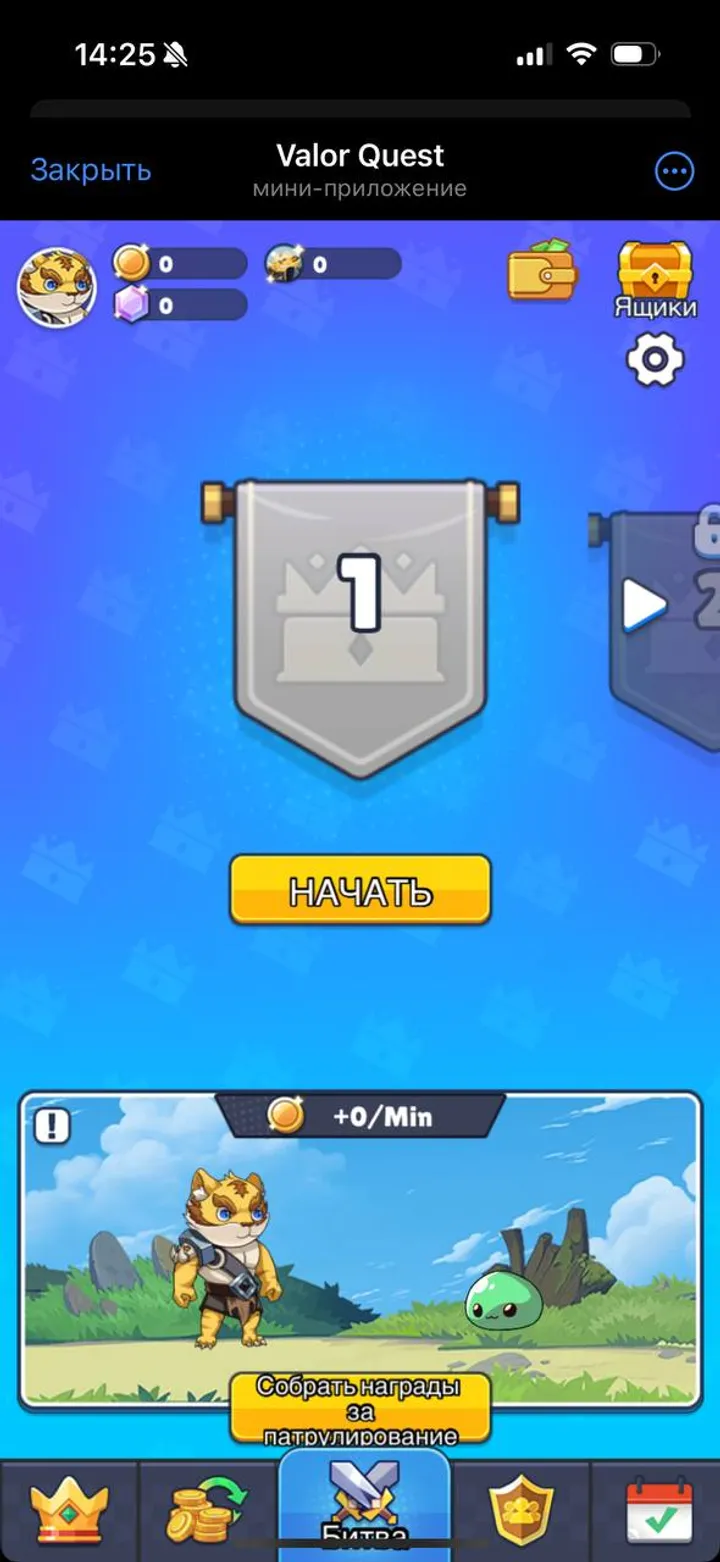Open the settings gear

click(655, 360)
